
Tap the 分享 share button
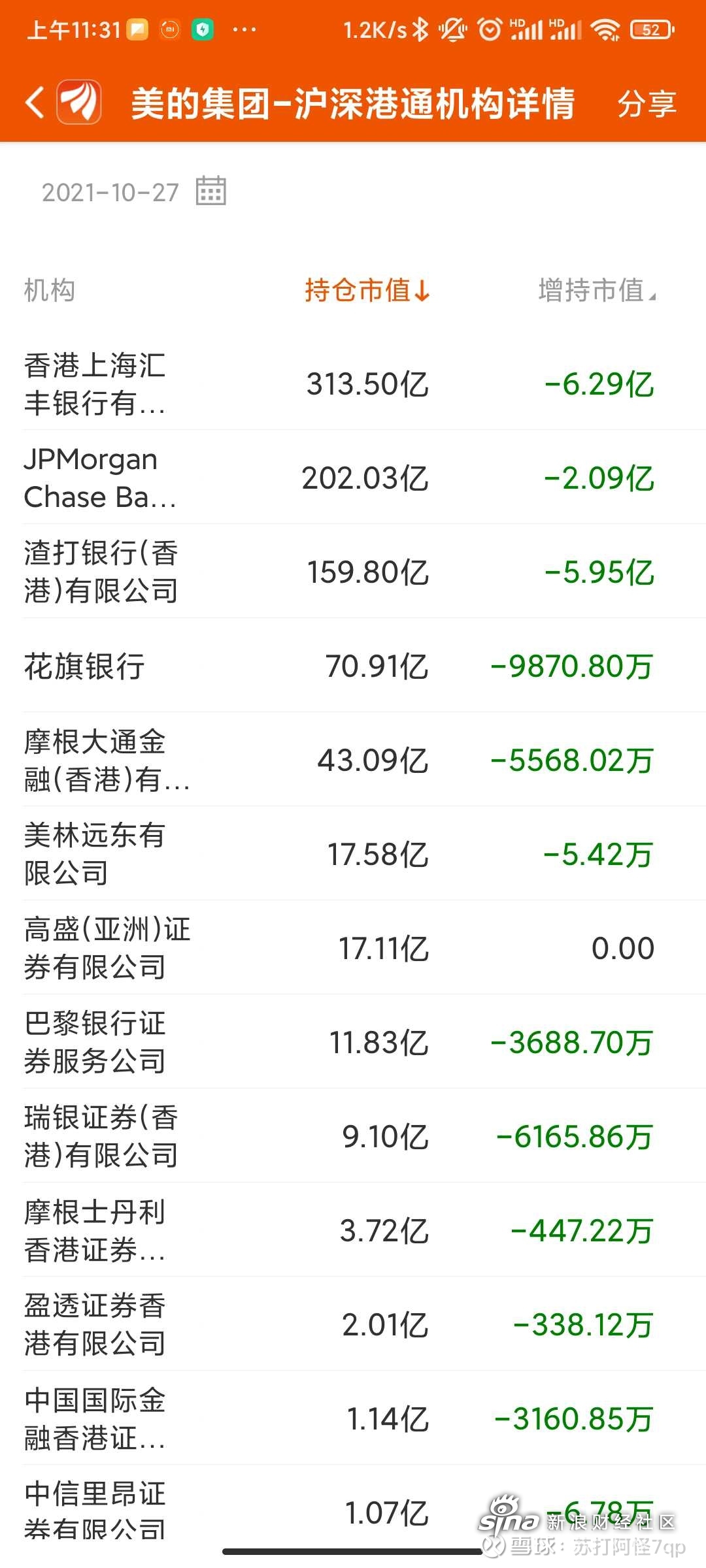(647, 103)
